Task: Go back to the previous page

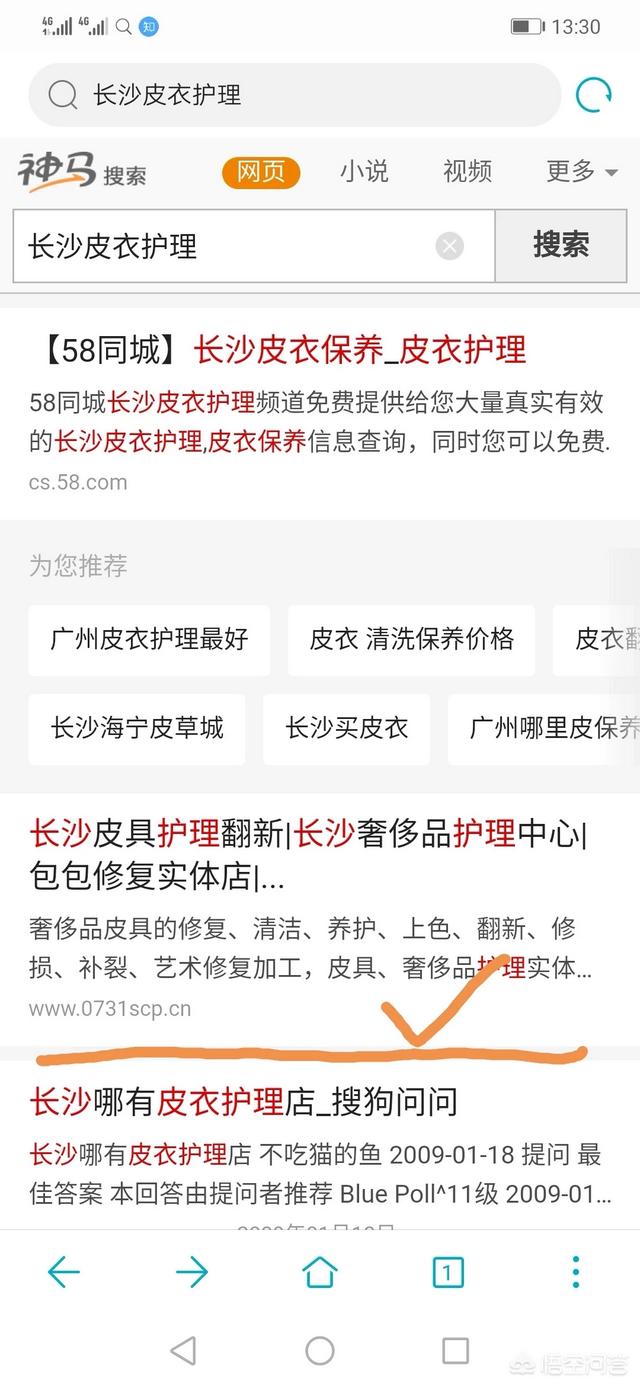Action: tap(64, 1272)
